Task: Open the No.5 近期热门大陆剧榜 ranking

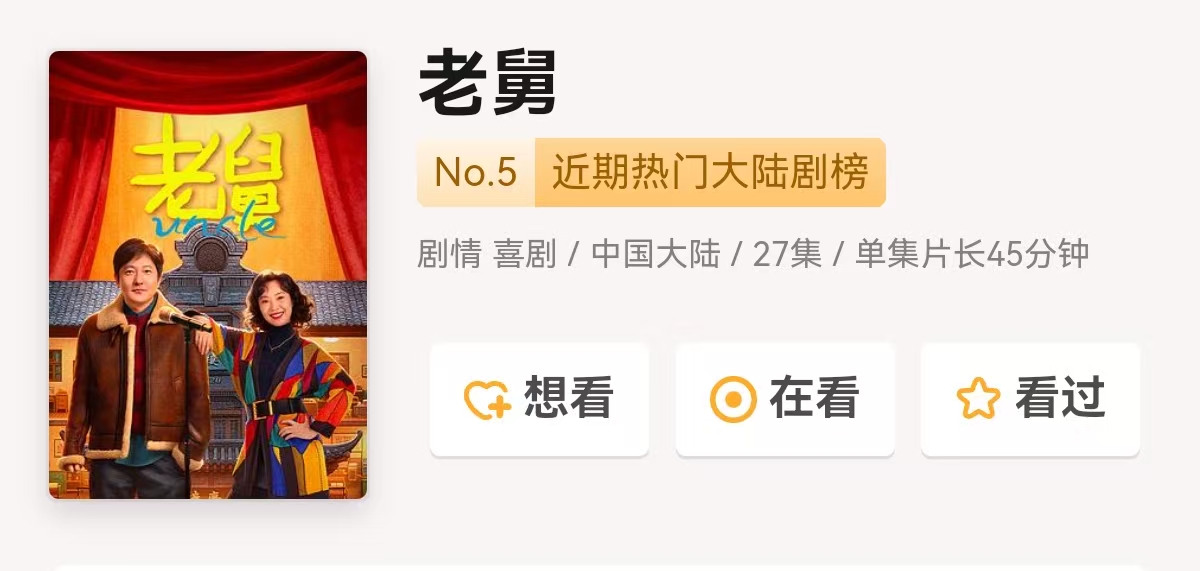Action: 651,173
